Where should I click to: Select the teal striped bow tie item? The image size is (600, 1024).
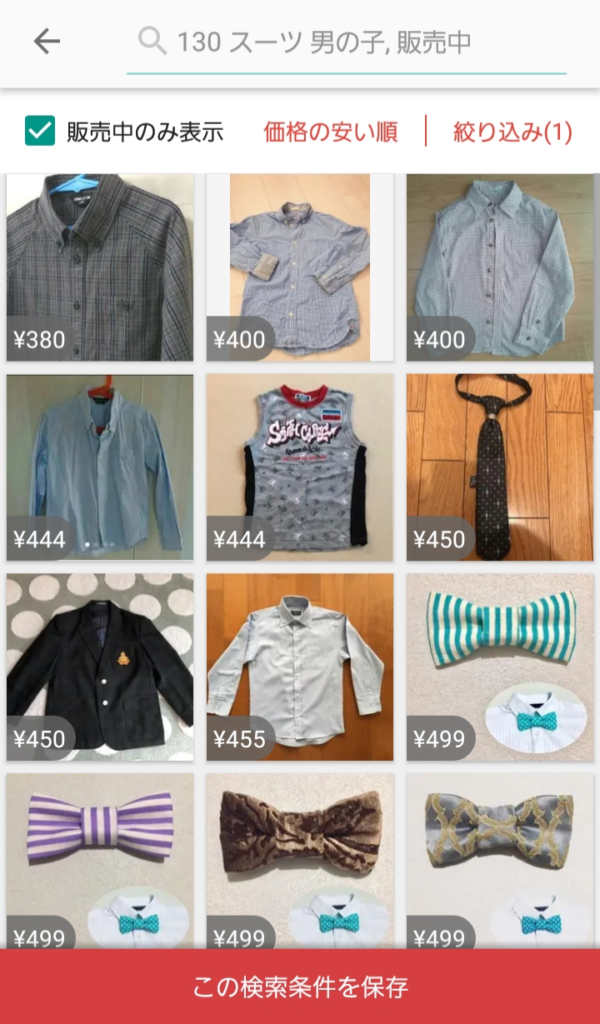499,667
